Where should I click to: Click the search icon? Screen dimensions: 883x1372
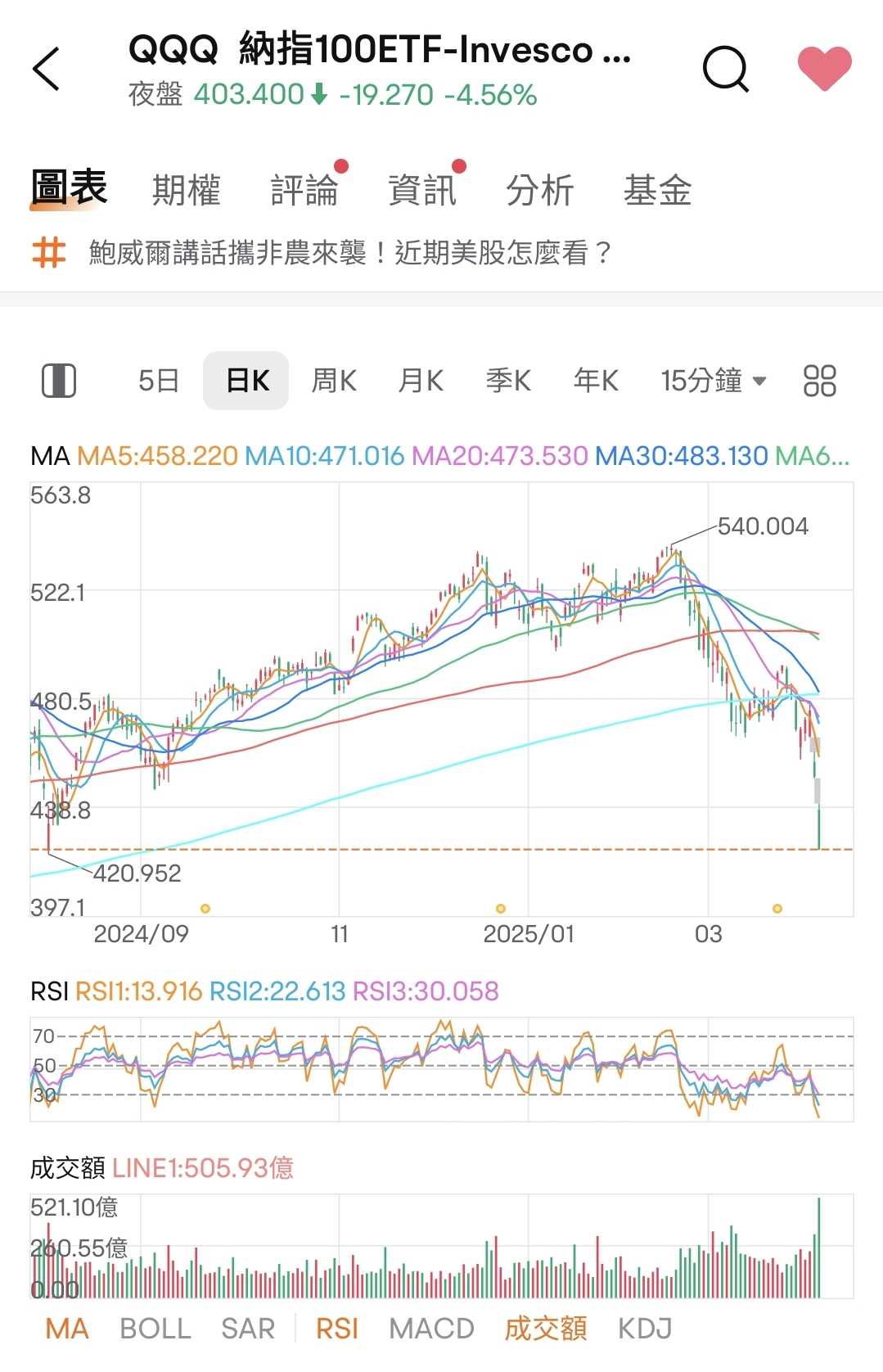(725, 70)
